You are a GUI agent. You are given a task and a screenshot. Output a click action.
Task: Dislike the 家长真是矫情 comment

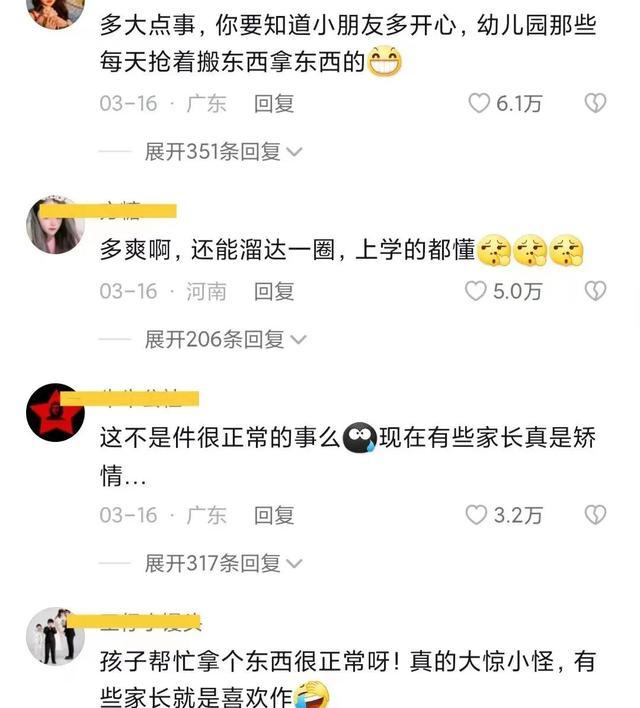595,515
